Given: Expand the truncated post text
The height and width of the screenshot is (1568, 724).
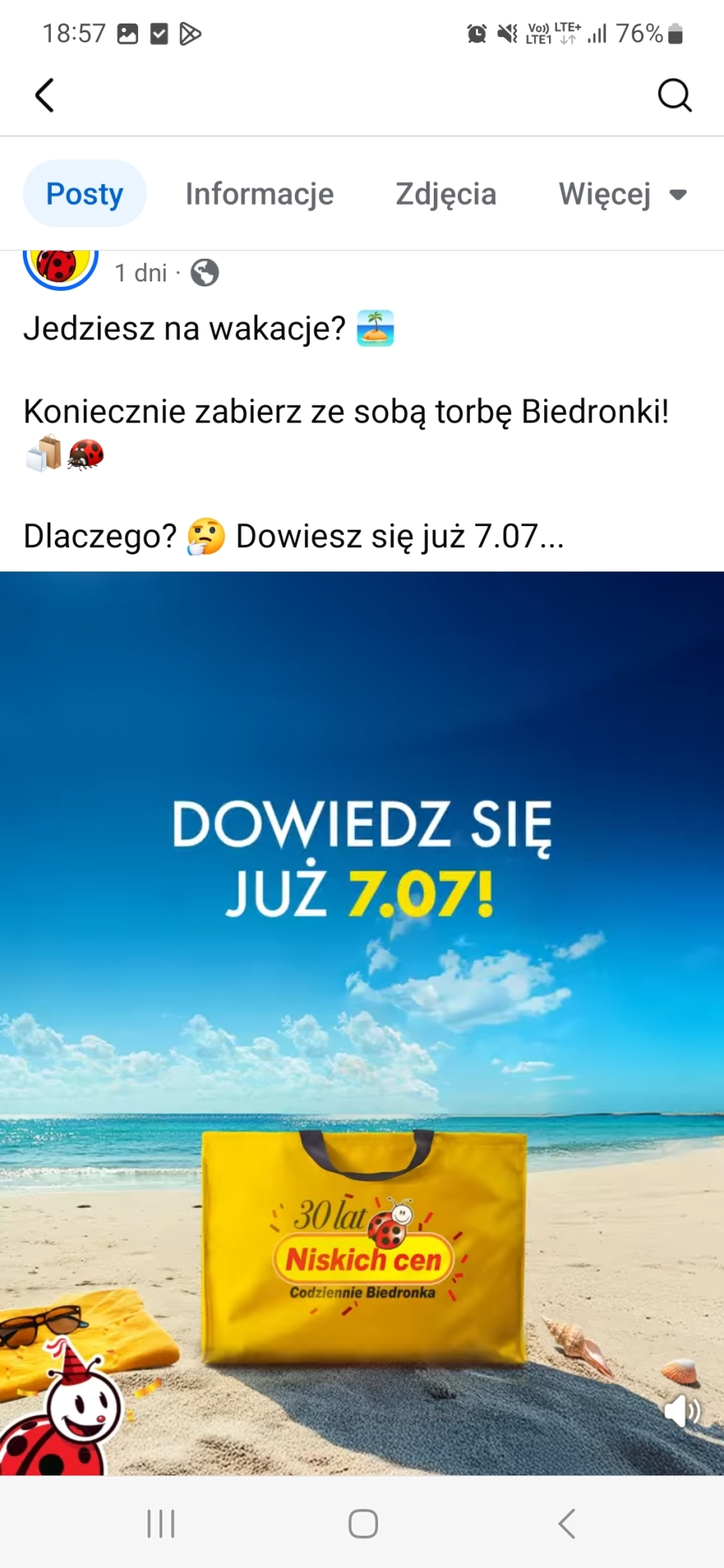Looking at the screenshot, I should [x=549, y=537].
